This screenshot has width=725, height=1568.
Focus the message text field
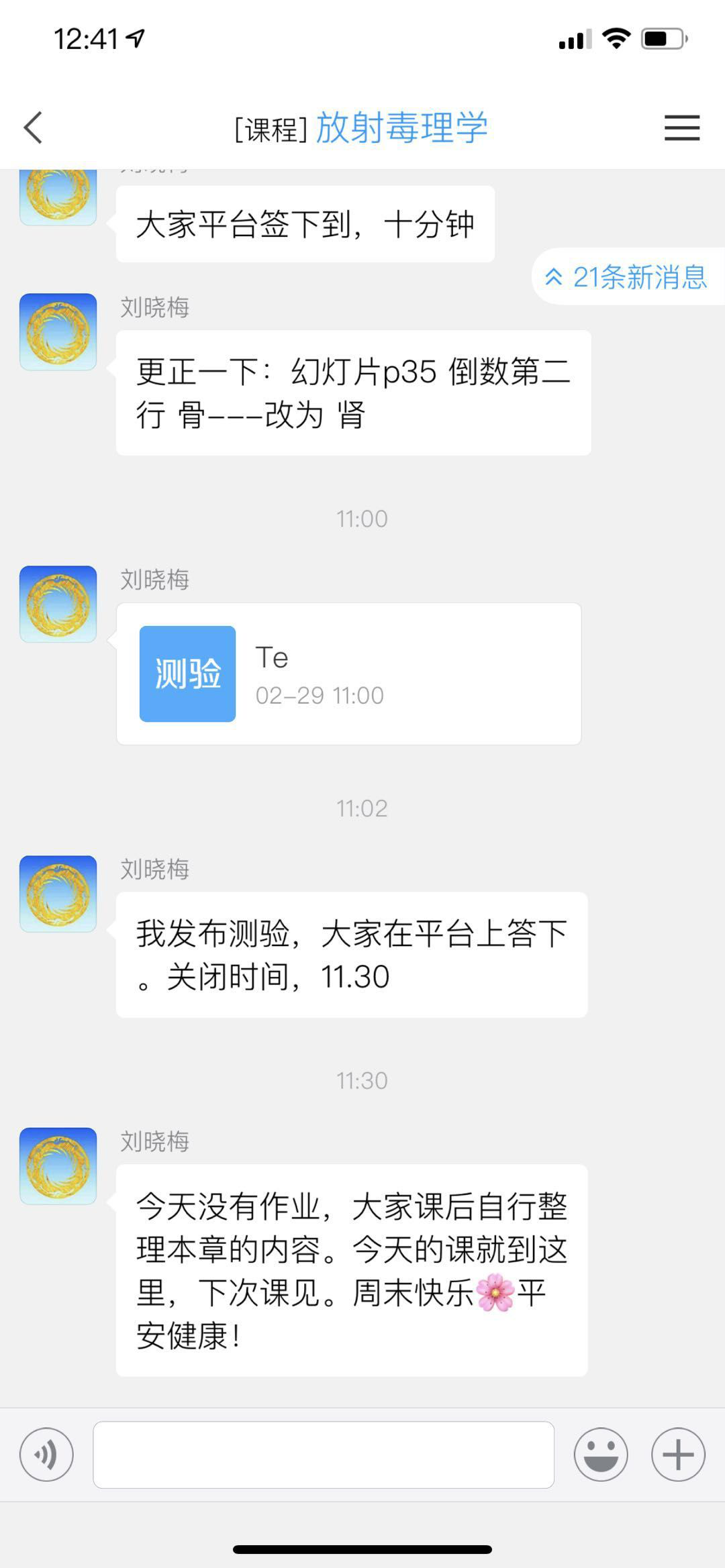[324, 1455]
